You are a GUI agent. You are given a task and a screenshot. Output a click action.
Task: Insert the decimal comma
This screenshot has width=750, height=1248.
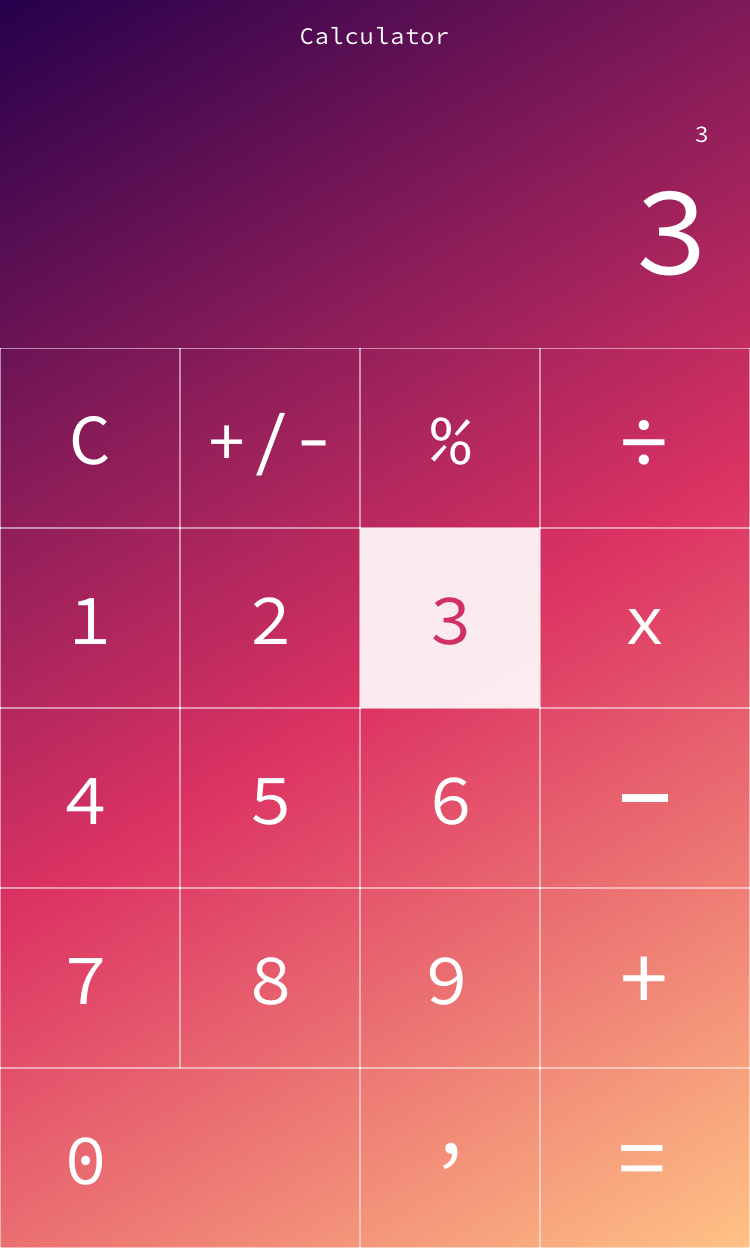tap(450, 1158)
